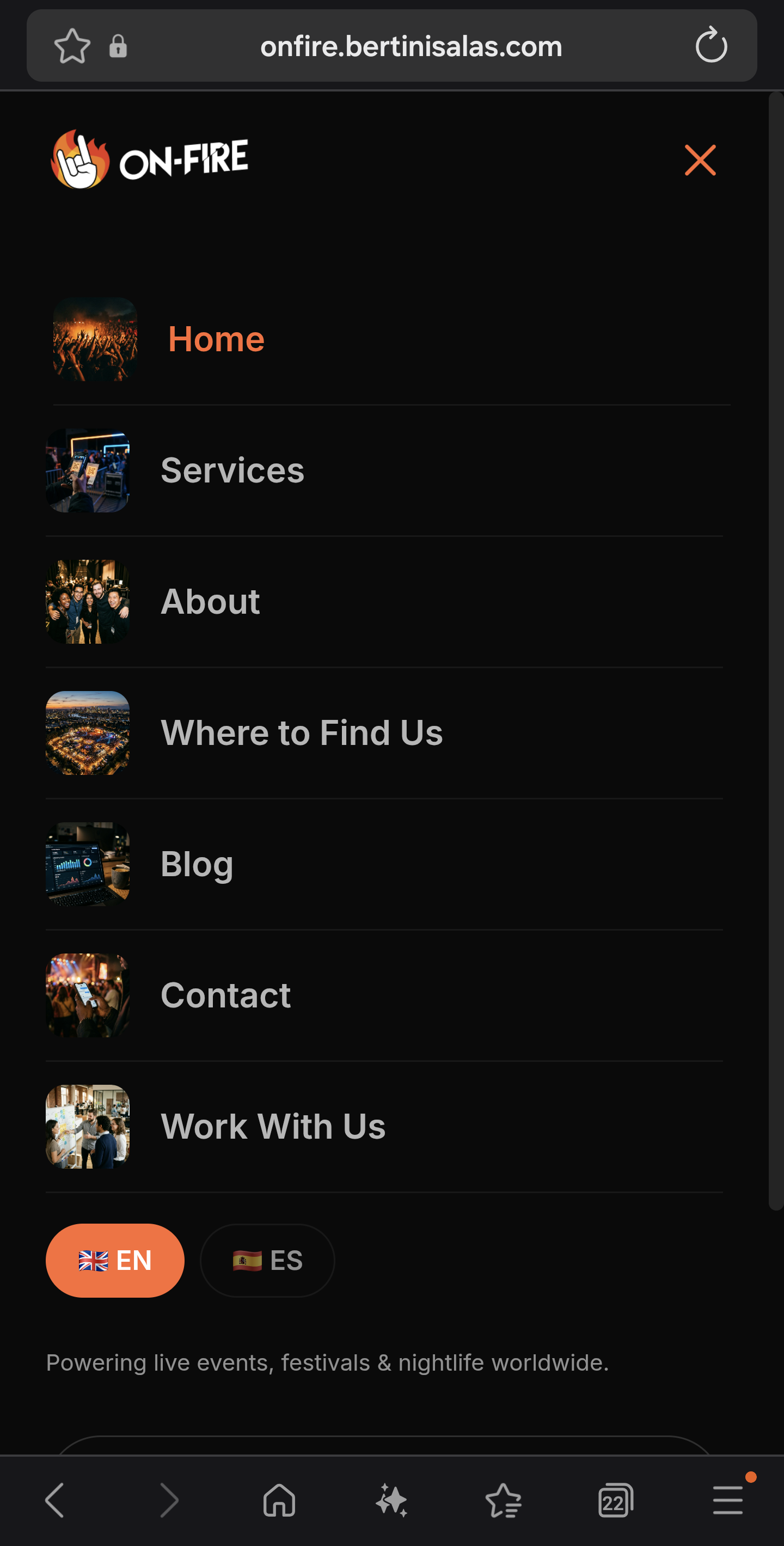784x1546 pixels.
Task: Close the navigation menu
Action: point(700,160)
